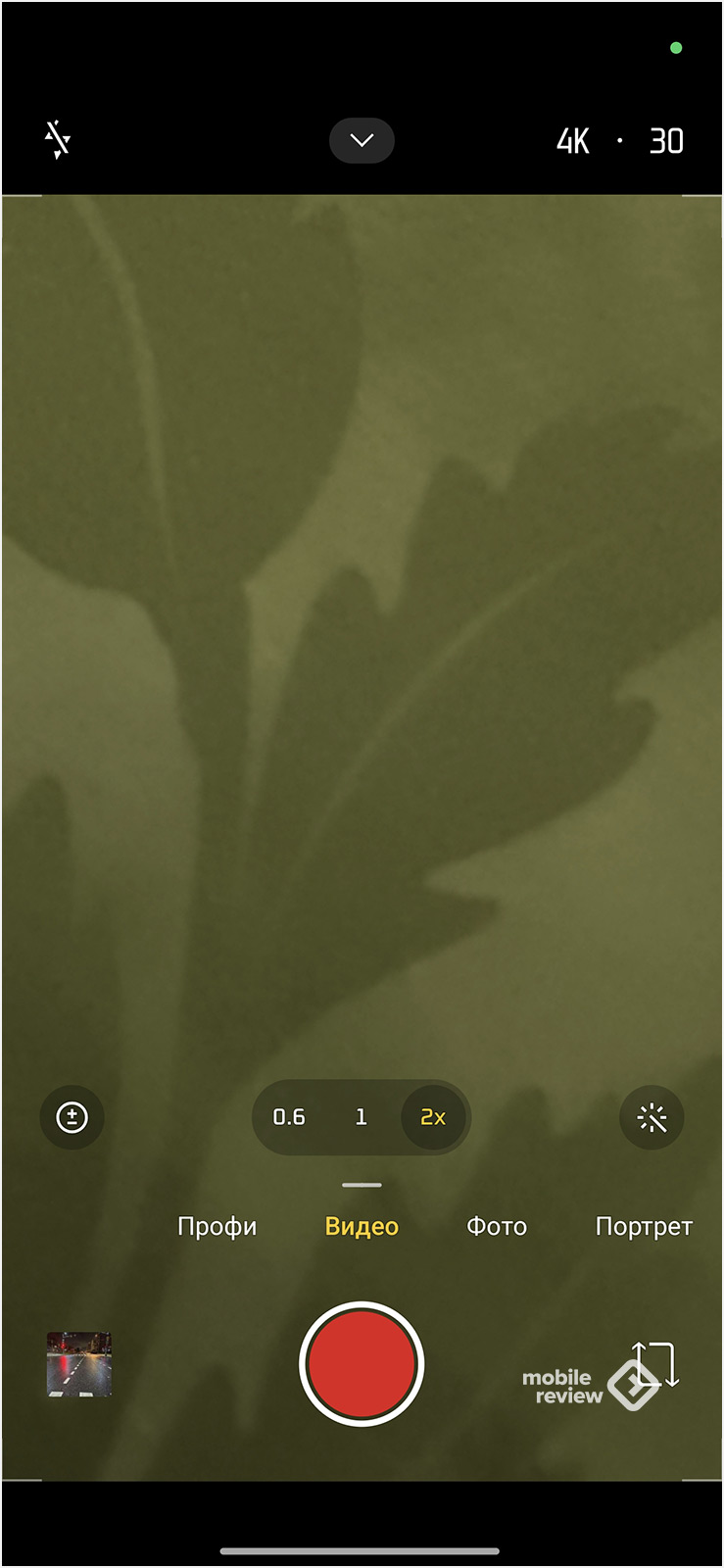Open the last captured thumbnail
The width and height of the screenshot is (724, 1568).
click(79, 1363)
